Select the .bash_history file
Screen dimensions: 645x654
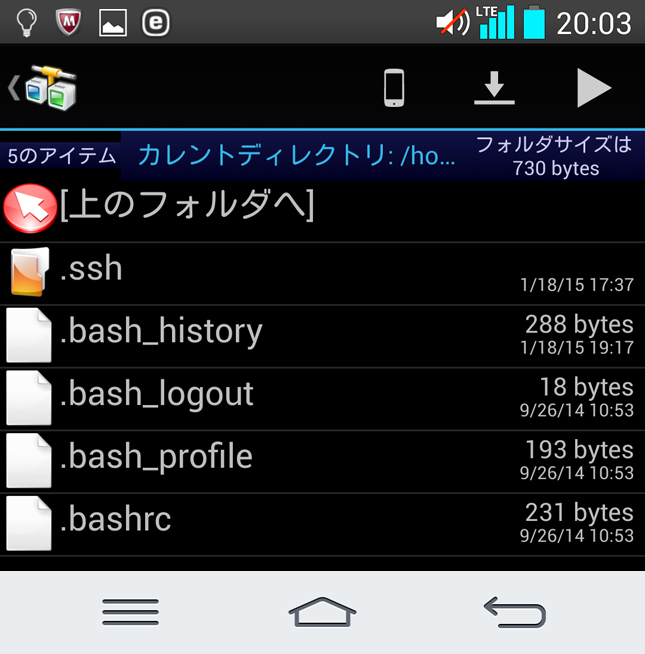tap(160, 333)
